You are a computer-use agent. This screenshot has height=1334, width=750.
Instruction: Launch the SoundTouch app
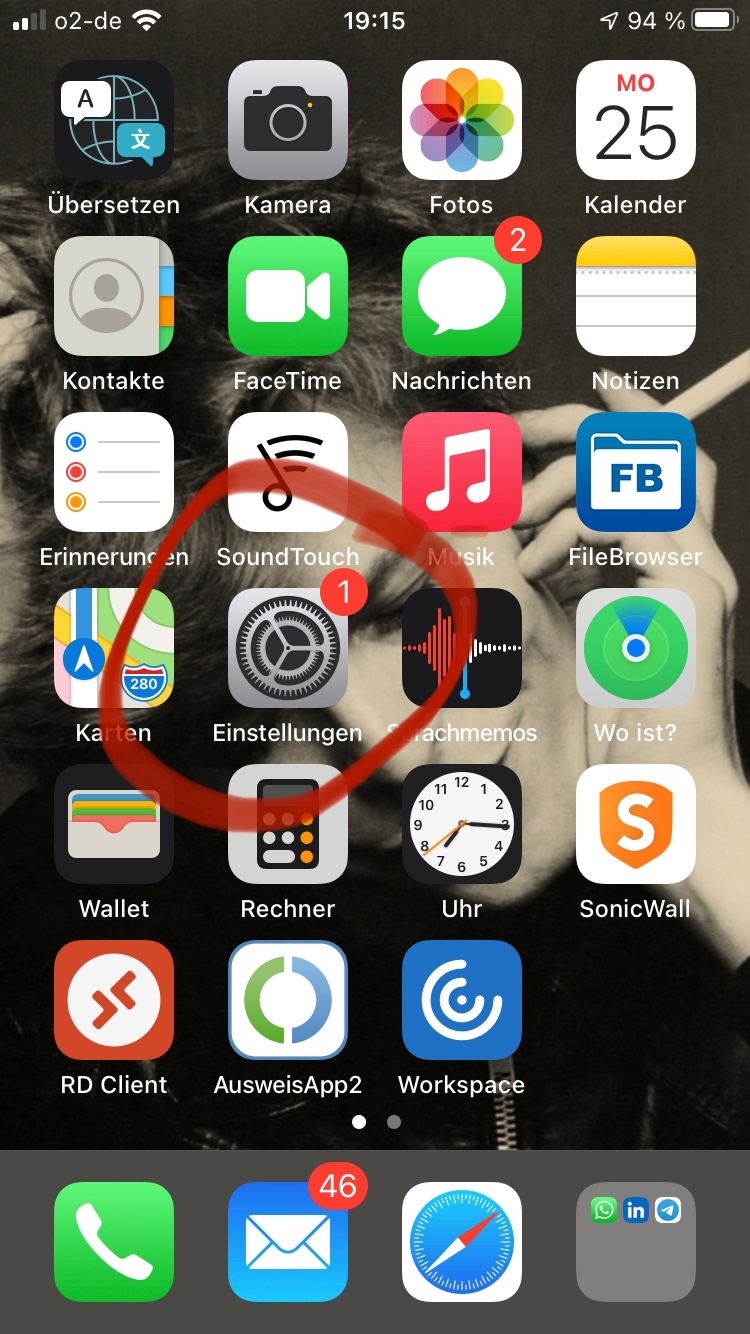coord(288,472)
